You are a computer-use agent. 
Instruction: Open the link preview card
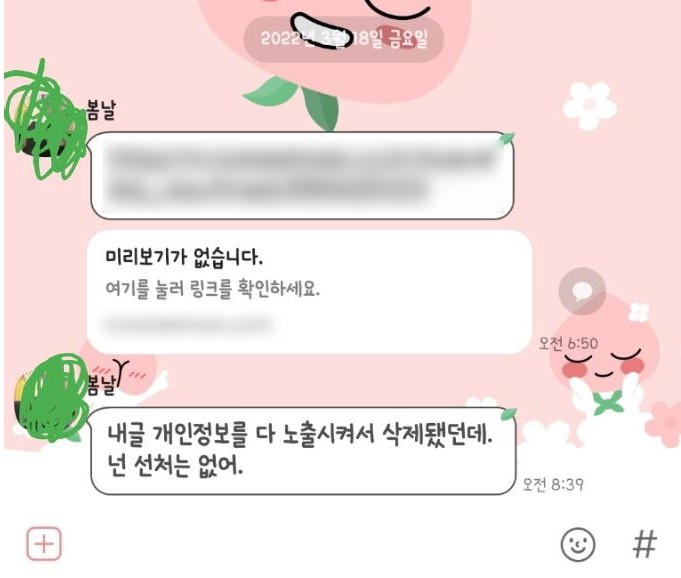click(x=308, y=290)
